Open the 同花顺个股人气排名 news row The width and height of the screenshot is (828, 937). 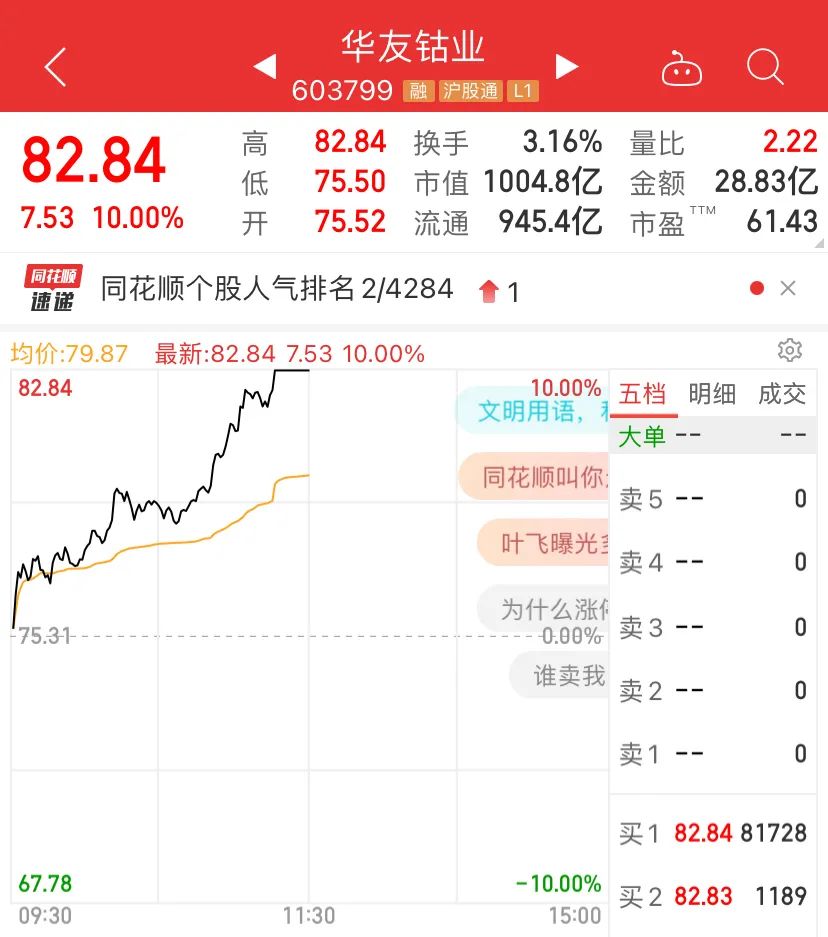[x=277, y=289]
